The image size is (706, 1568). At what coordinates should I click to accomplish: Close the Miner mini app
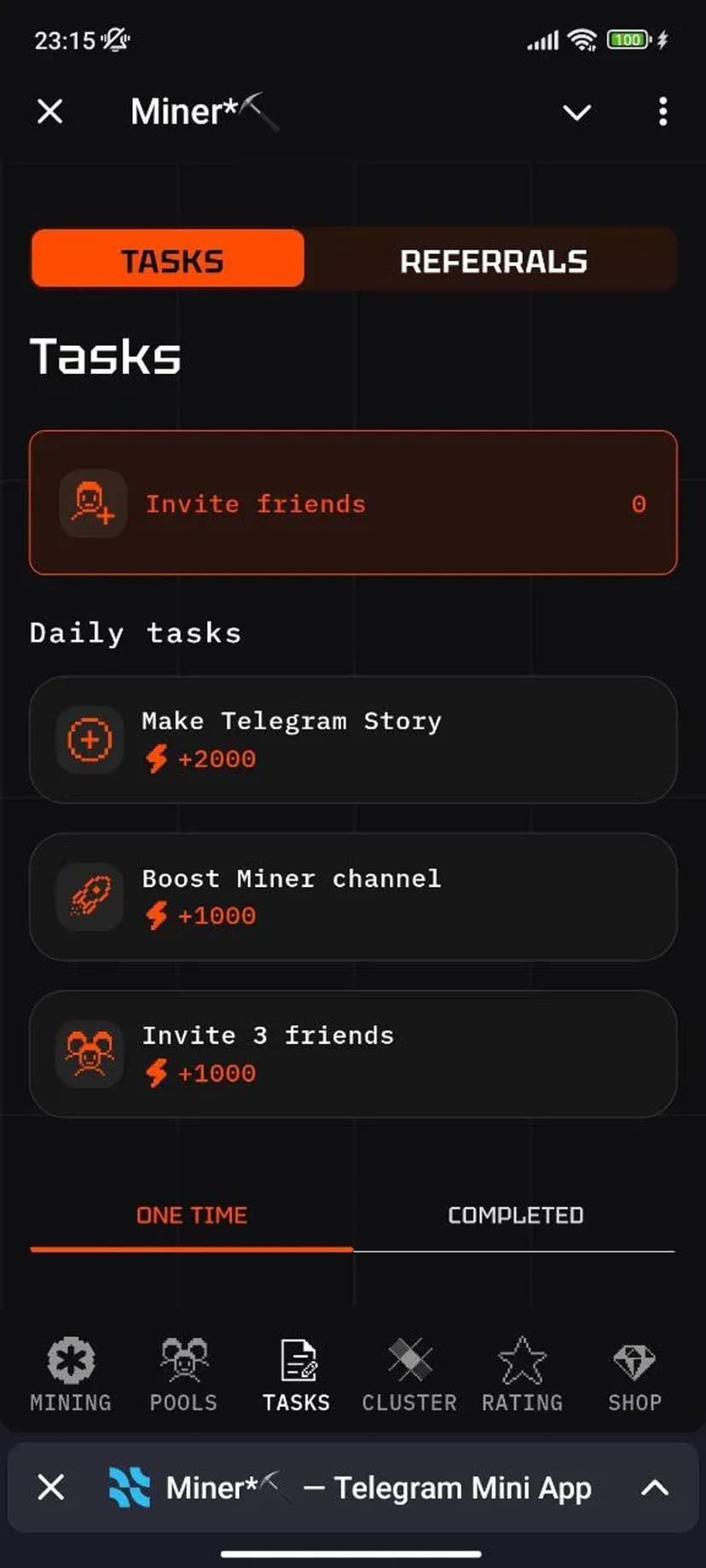click(50, 112)
